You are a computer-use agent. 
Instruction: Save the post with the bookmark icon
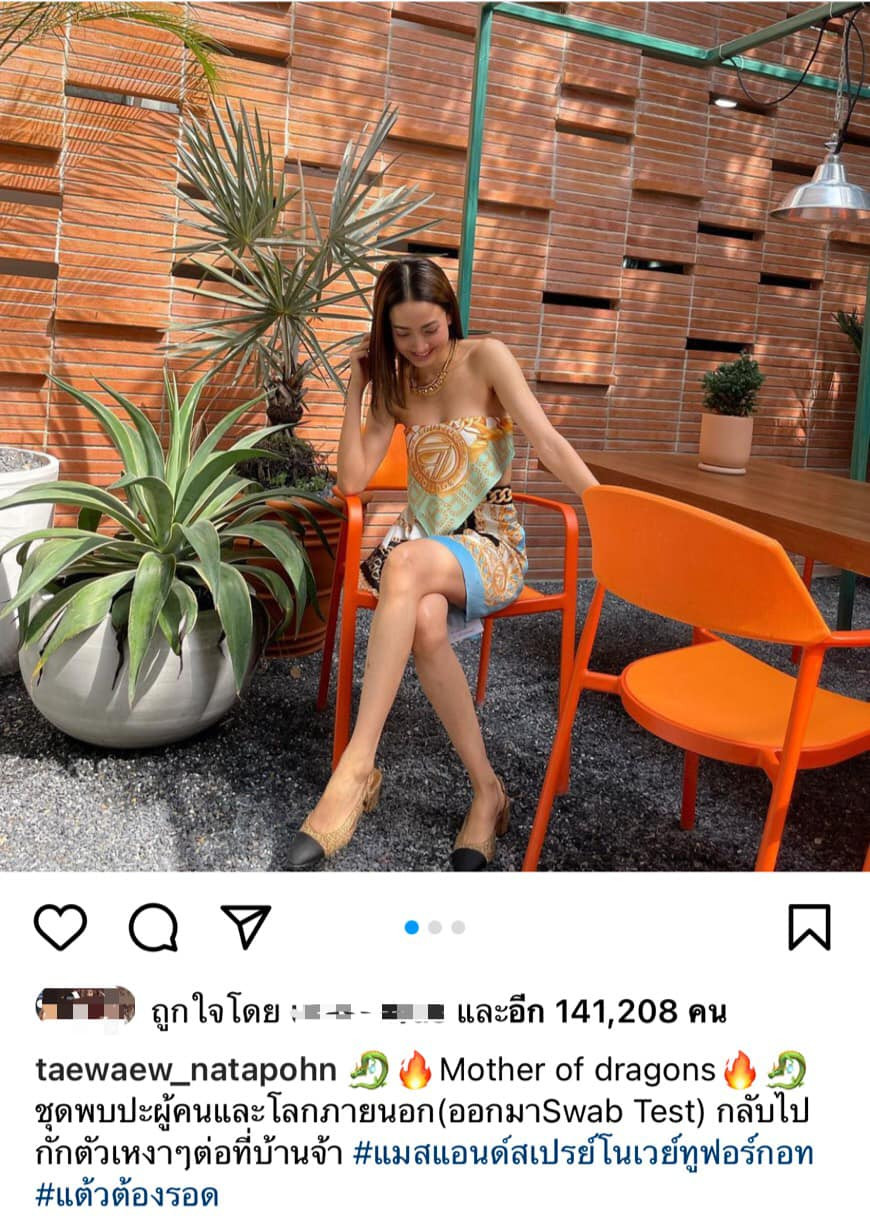click(809, 927)
